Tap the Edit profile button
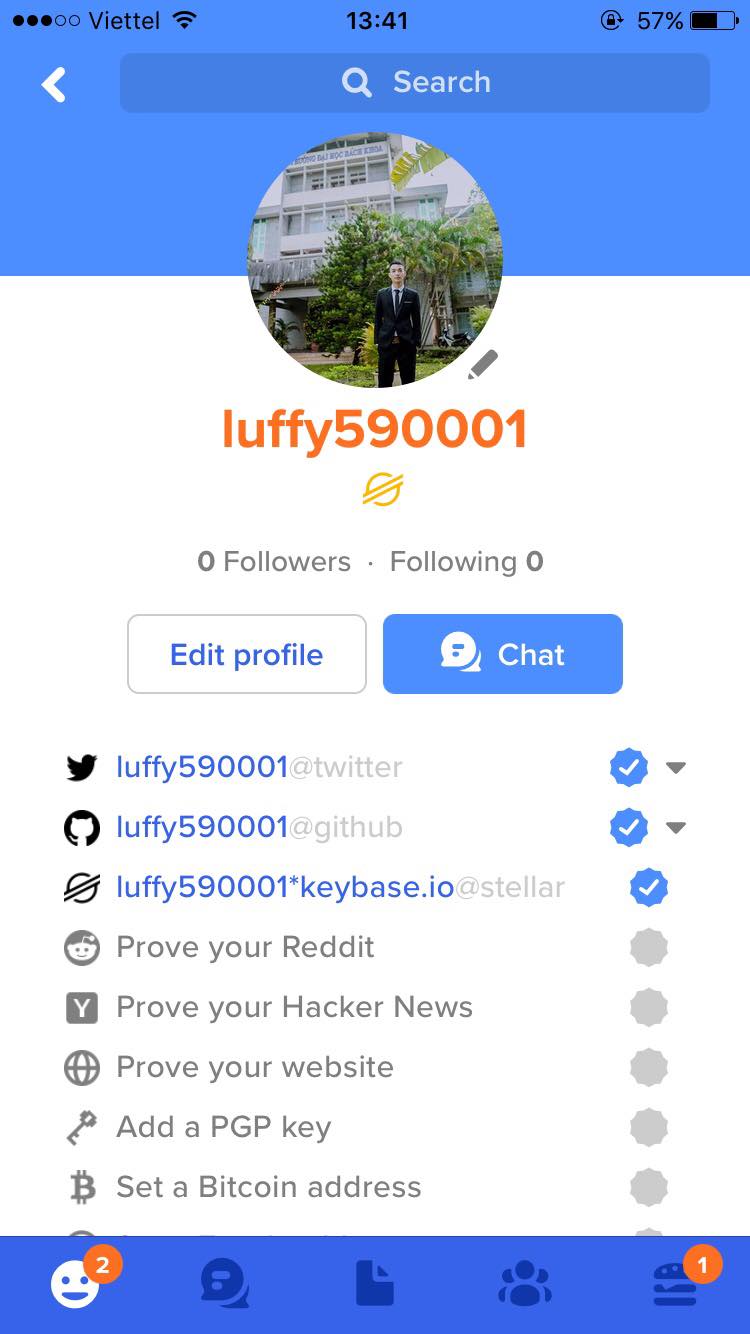 pyautogui.click(x=247, y=654)
